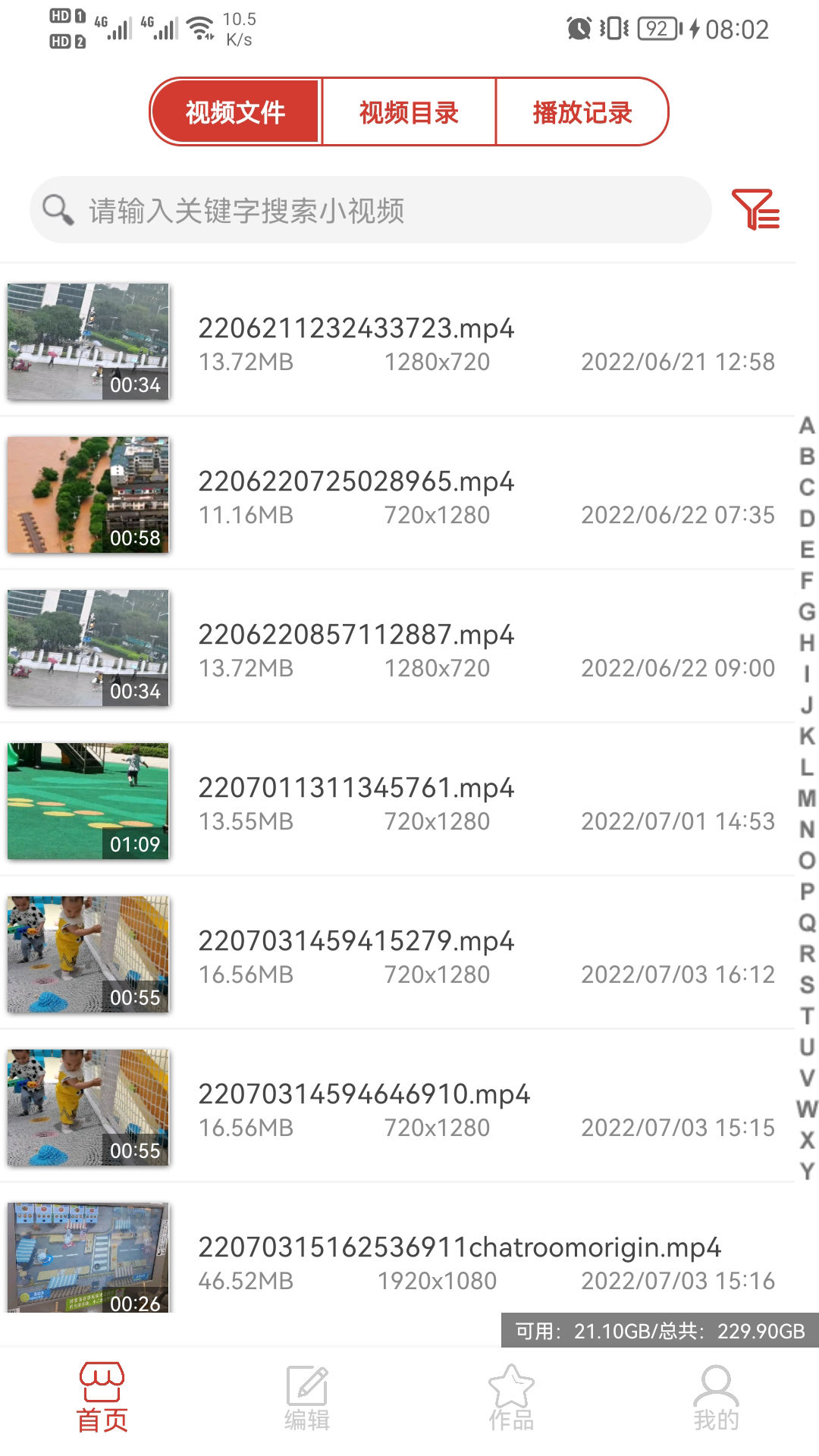
Task: Tap the 首页 home tab
Action: [x=102, y=1399]
